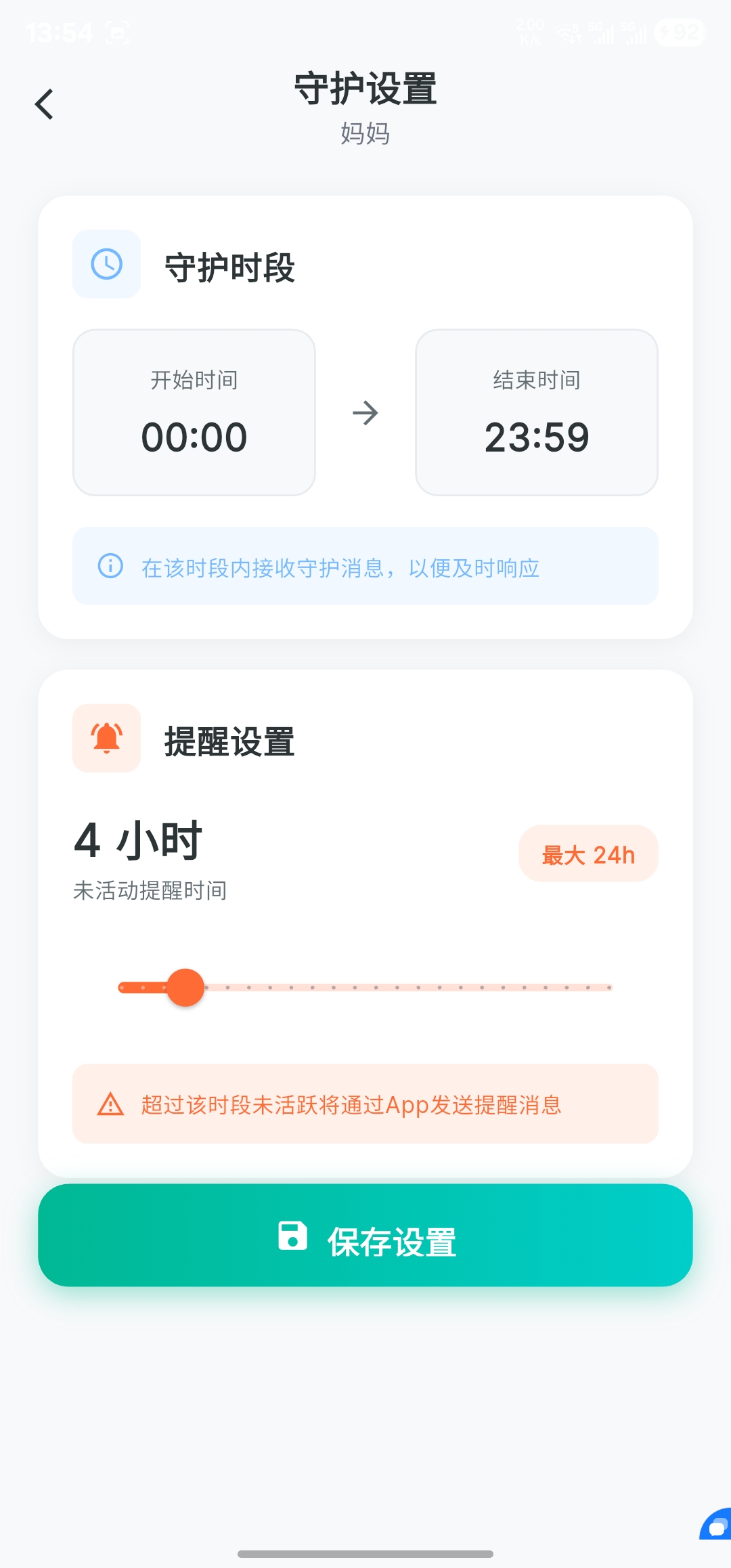Tap the screenshot icon in the status bar
This screenshot has height=1568, width=731.
click(117, 30)
